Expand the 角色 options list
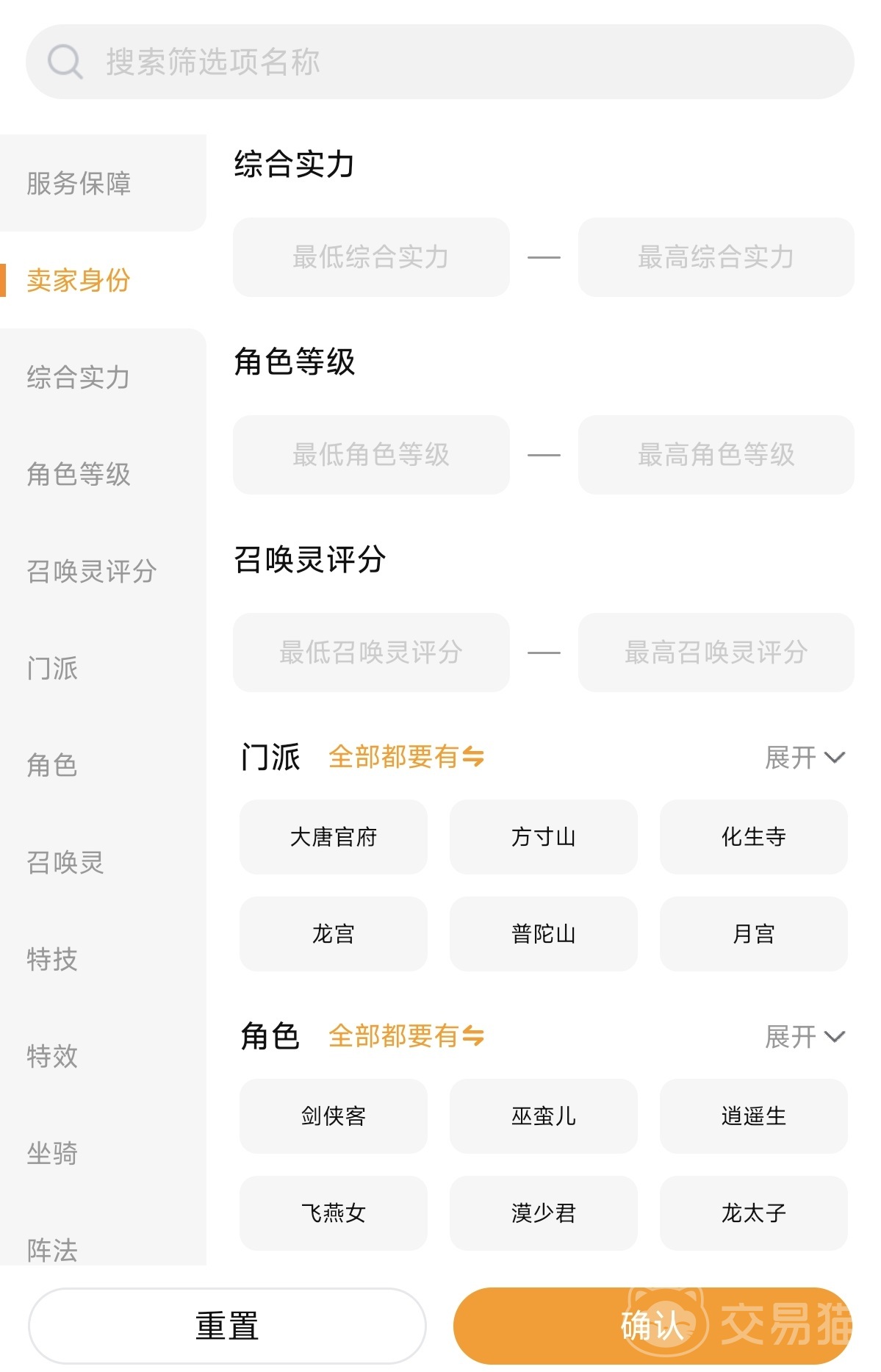Image resolution: width=881 pixels, height=1372 pixels. pyautogui.click(x=805, y=1036)
